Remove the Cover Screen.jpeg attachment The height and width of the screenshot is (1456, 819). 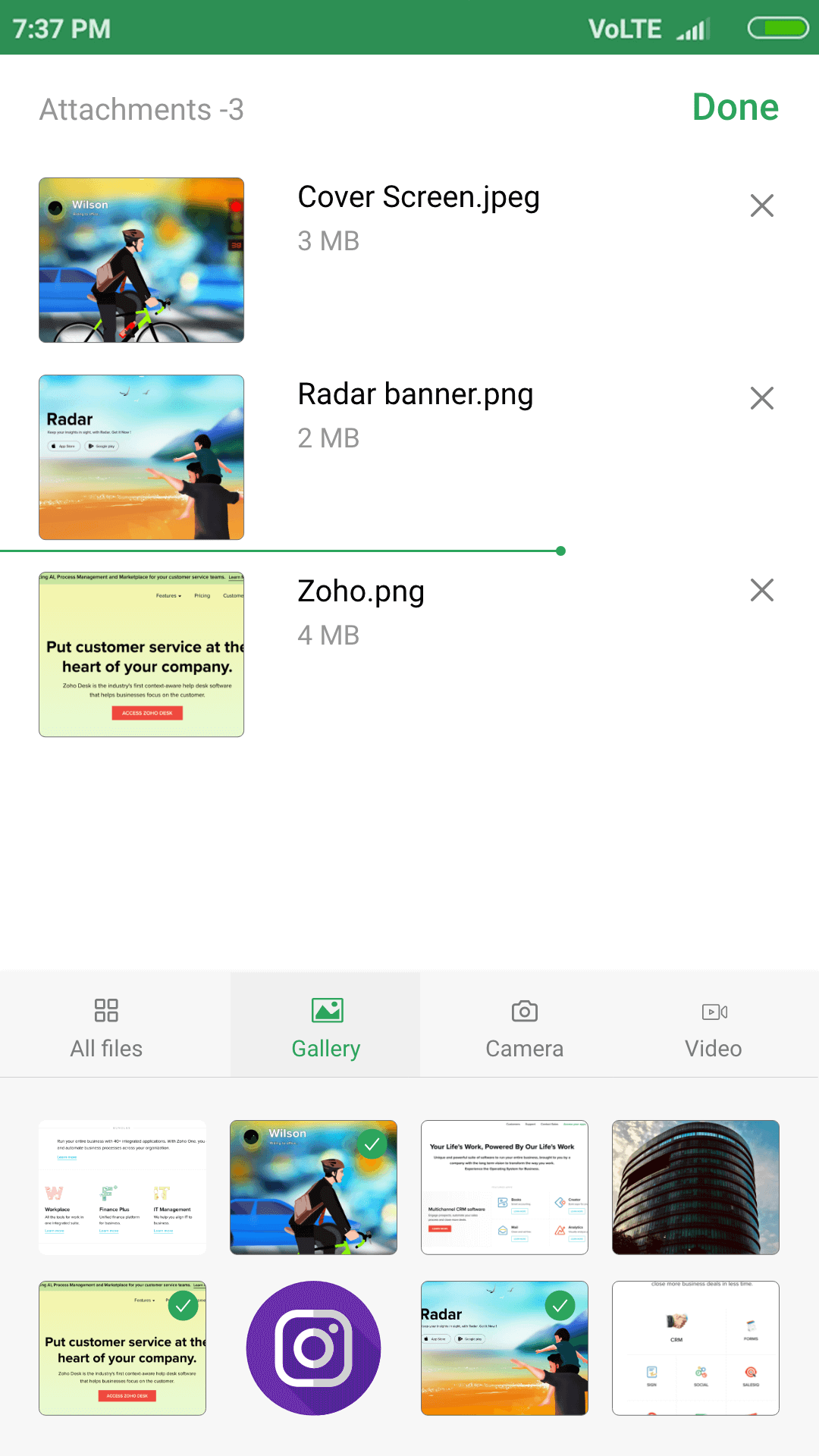(x=761, y=206)
